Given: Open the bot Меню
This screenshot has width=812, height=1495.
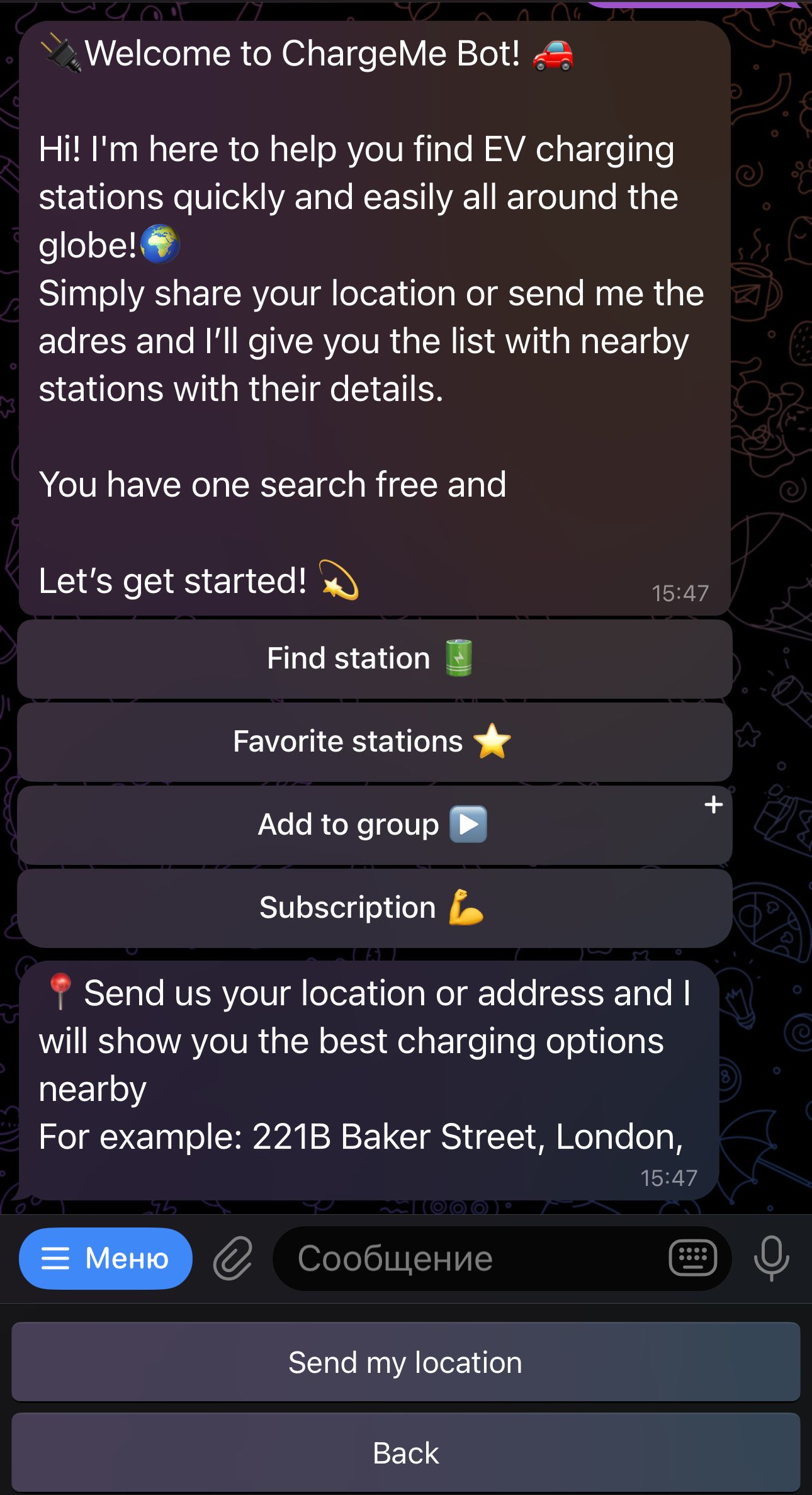Looking at the screenshot, I should pos(106,1257).
